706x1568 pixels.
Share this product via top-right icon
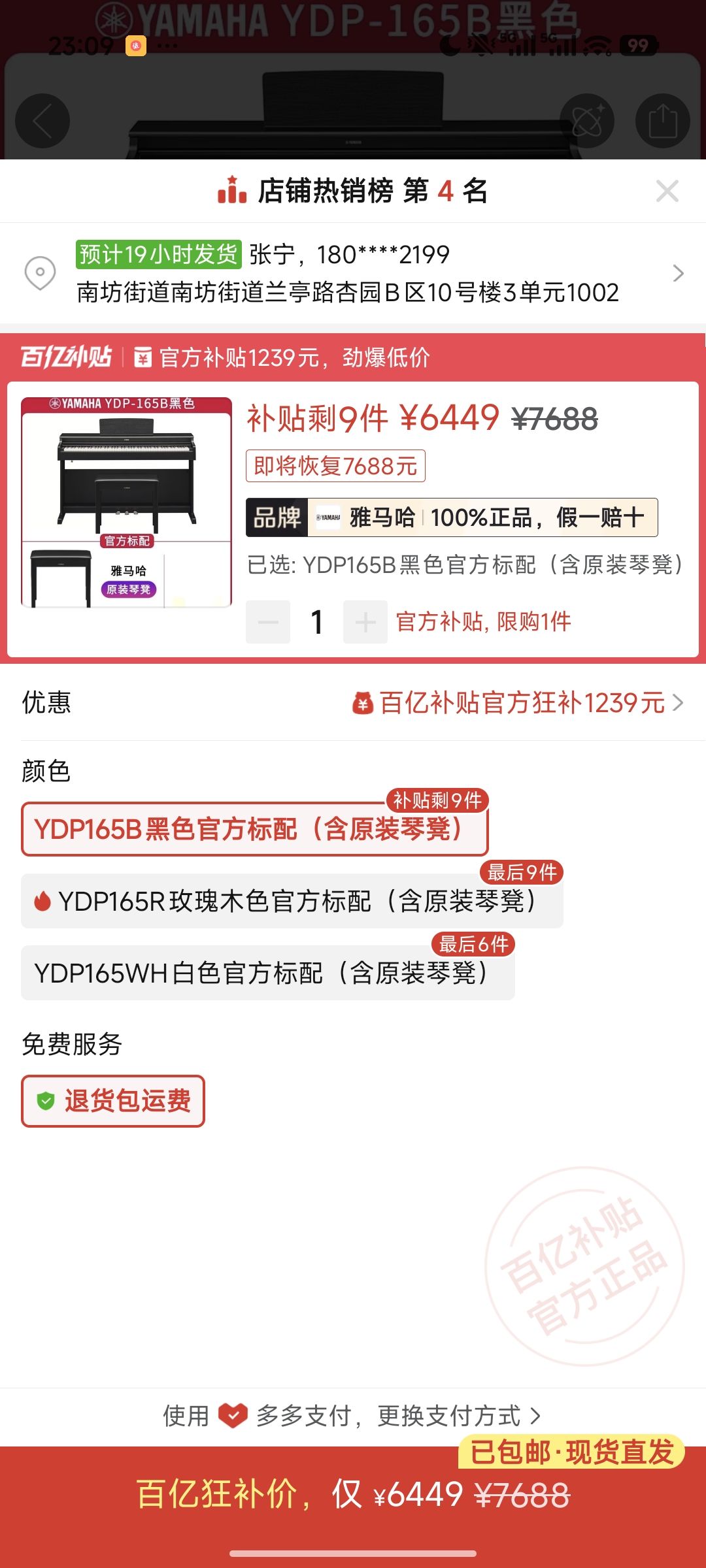(x=662, y=121)
